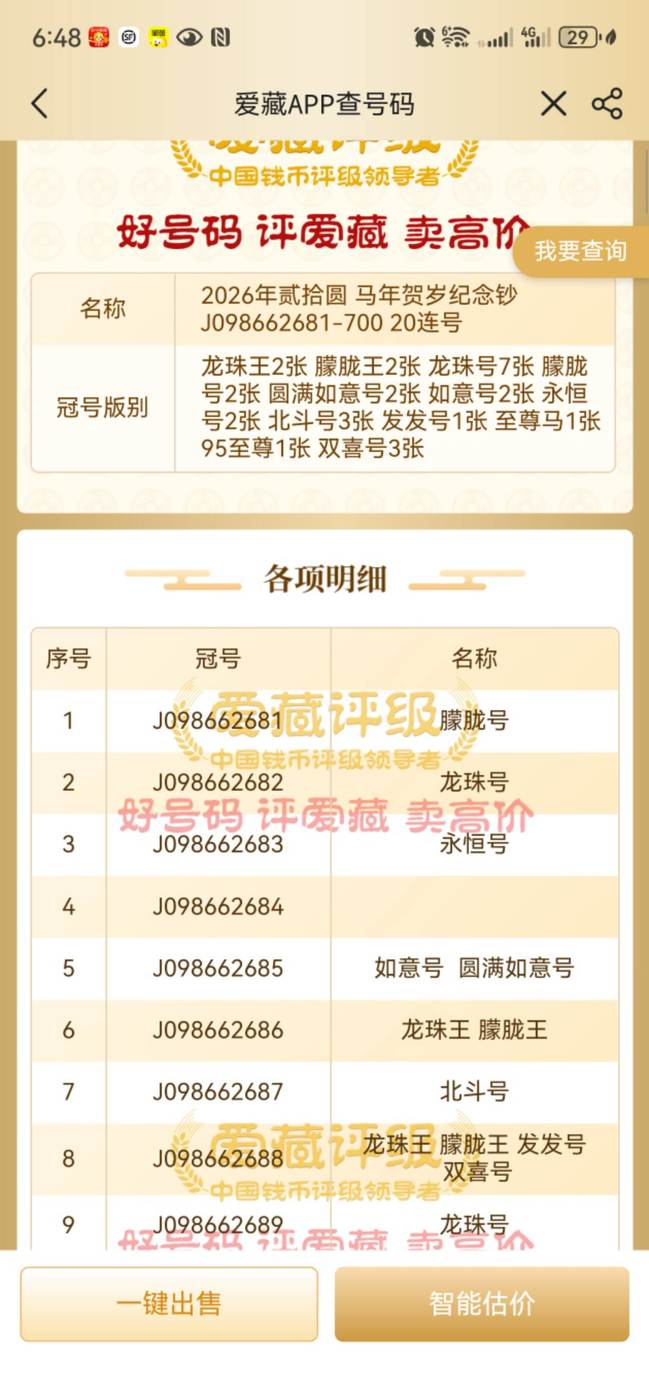The height and width of the screenshot is (1400, 649).
Task: Open 智能估价 smart valuation
Action: (x=482, y=1304)
